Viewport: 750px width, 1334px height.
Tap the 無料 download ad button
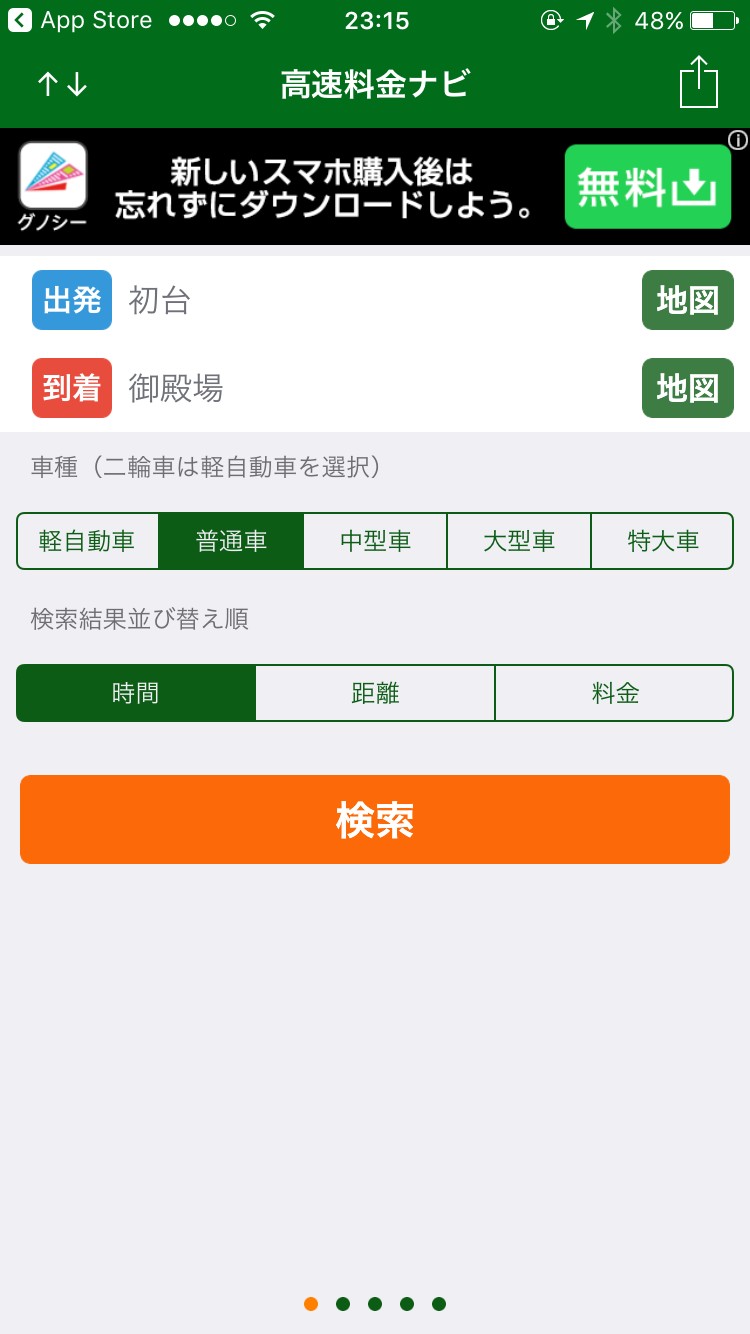tap(647, 187)
